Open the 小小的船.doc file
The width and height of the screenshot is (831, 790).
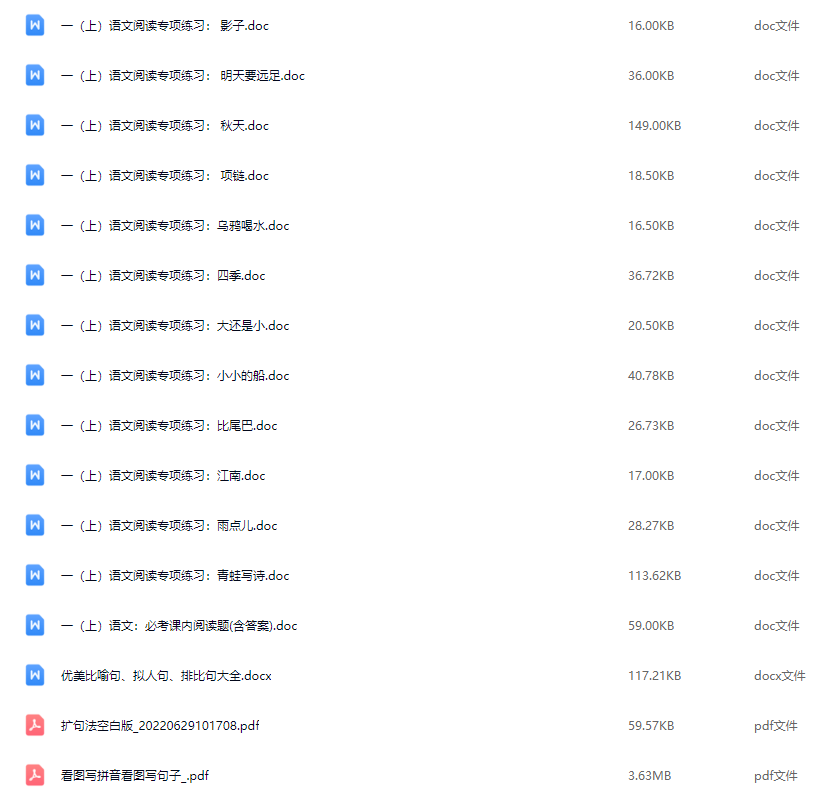(175, 376)
